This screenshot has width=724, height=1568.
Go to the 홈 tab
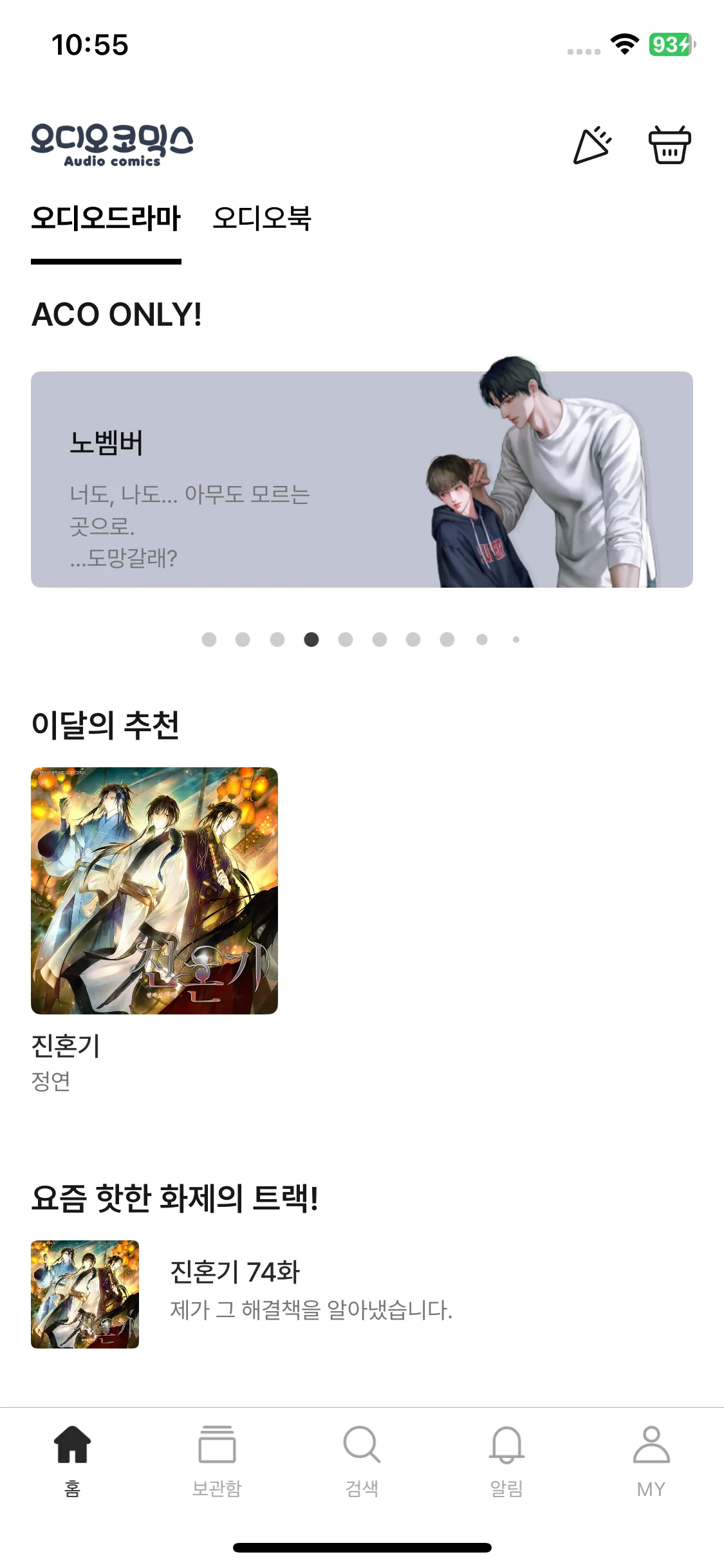click(x=73, y=1461)
